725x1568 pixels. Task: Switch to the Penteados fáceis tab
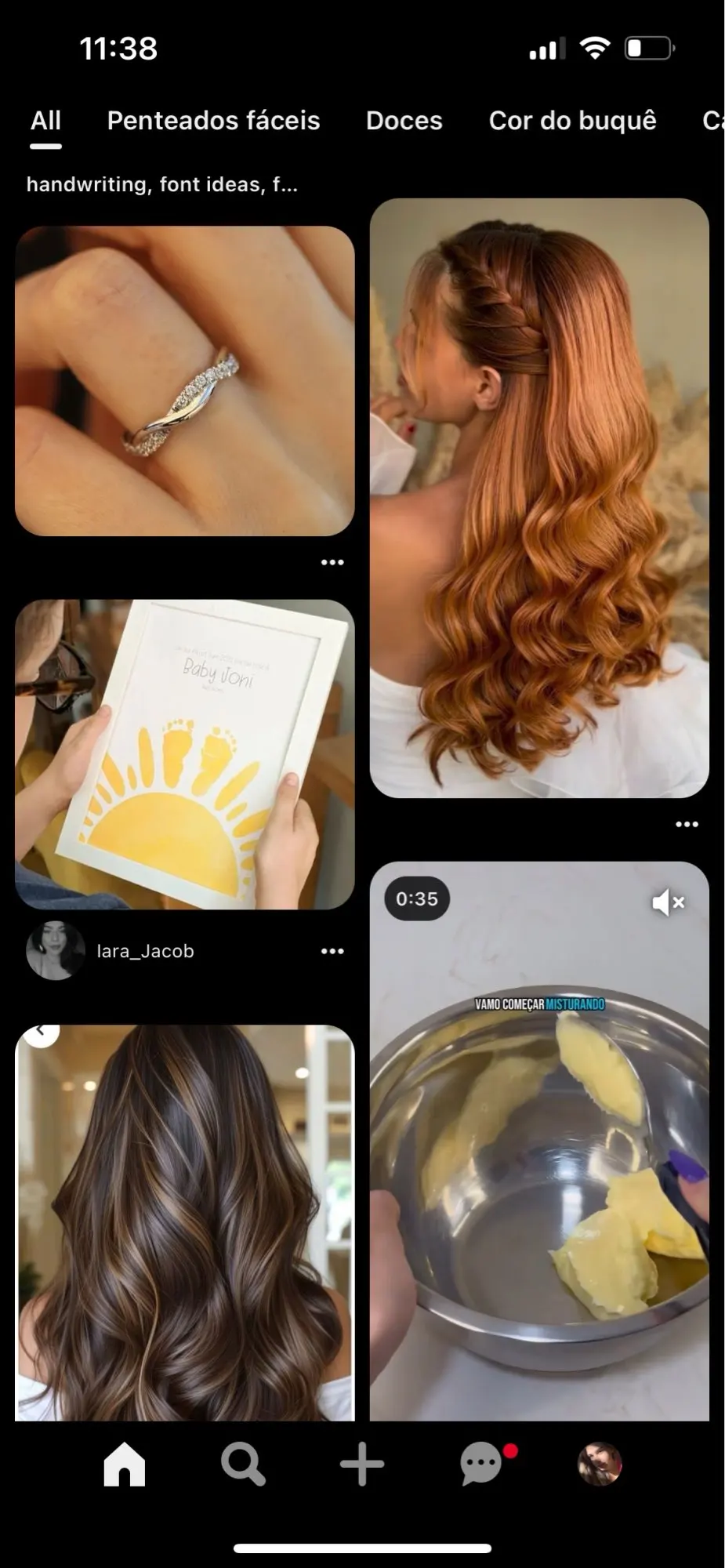[x=213, y=121]
